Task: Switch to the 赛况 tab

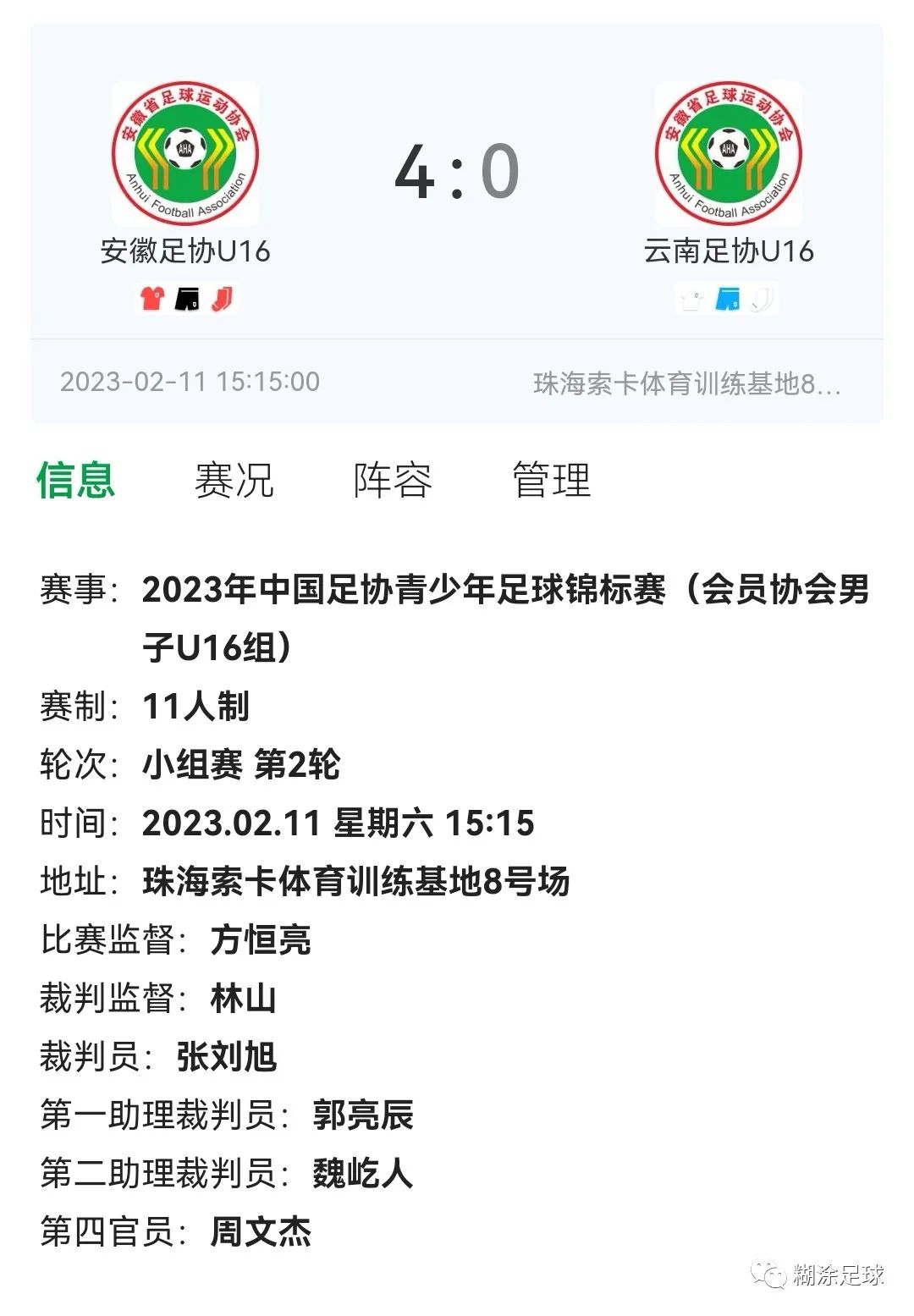Action: pyautogui.click(x=234, y=482)
